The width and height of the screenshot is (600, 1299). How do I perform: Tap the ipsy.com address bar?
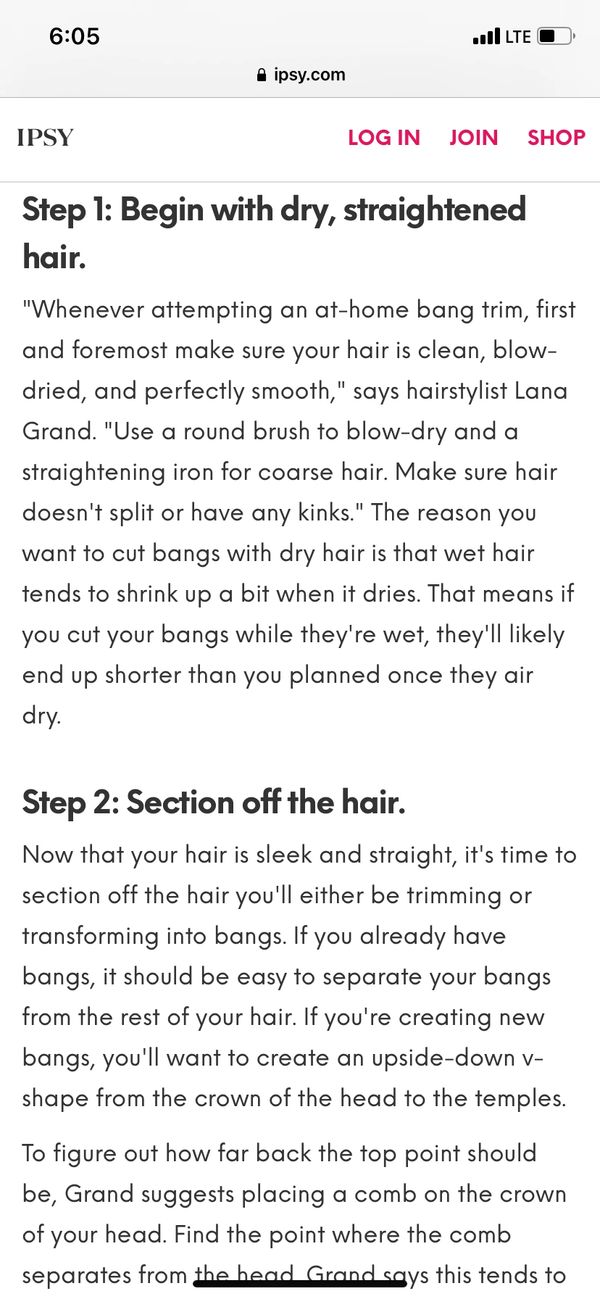tap(300, 74)
